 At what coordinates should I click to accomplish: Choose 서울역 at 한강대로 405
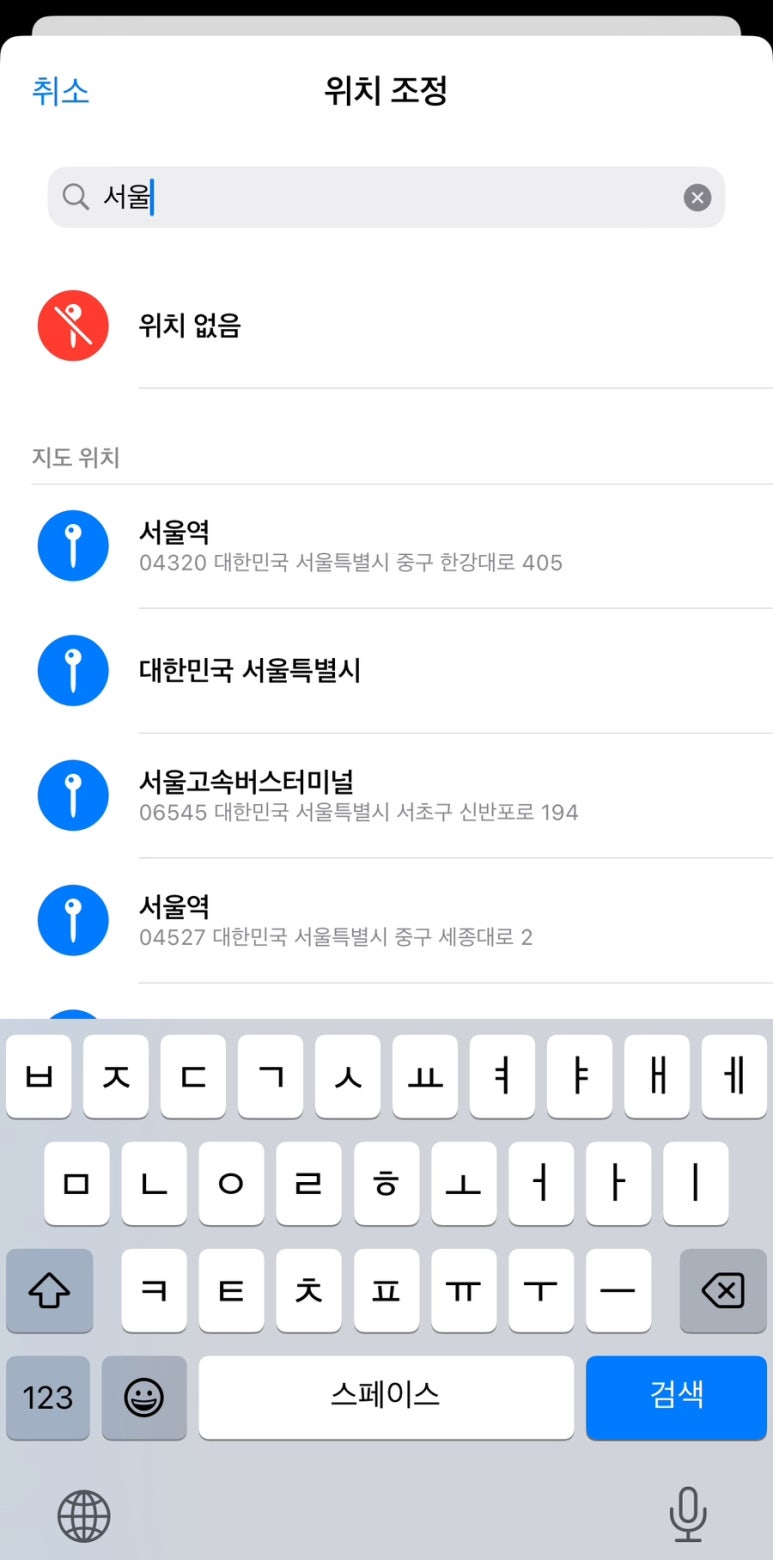pyautogui.click(x=350, y=546)
